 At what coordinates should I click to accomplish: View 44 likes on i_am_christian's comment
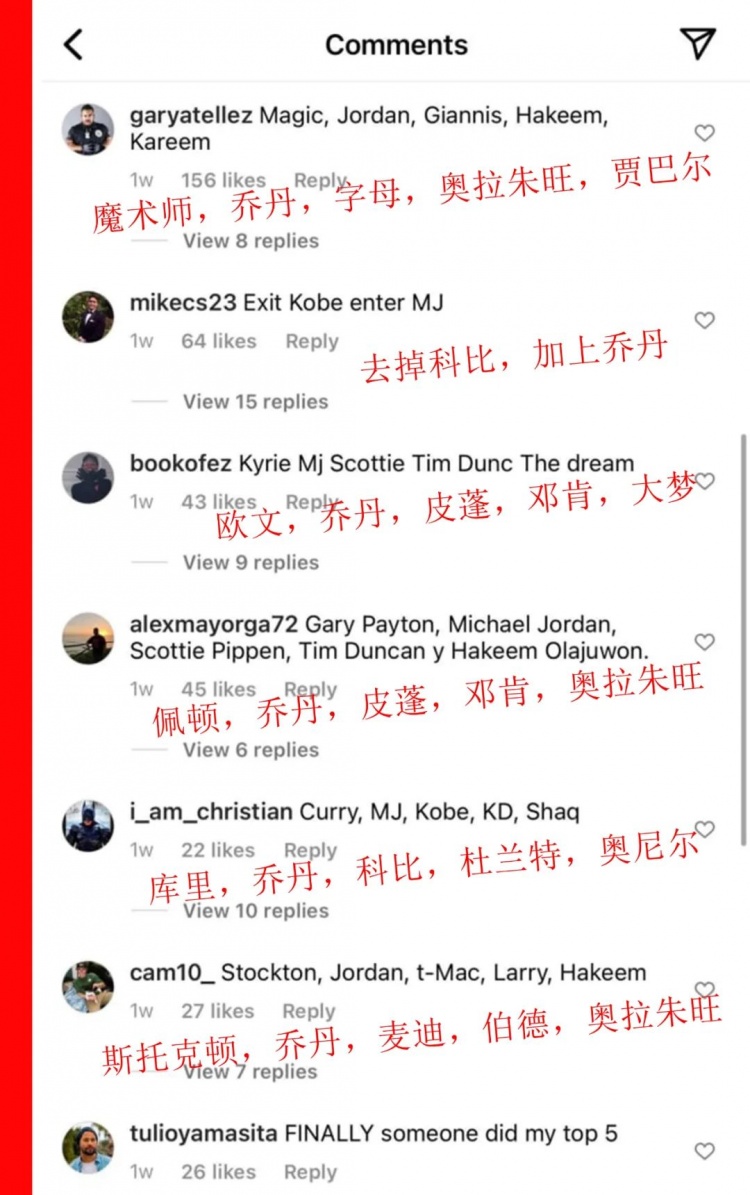click(217, 851)
